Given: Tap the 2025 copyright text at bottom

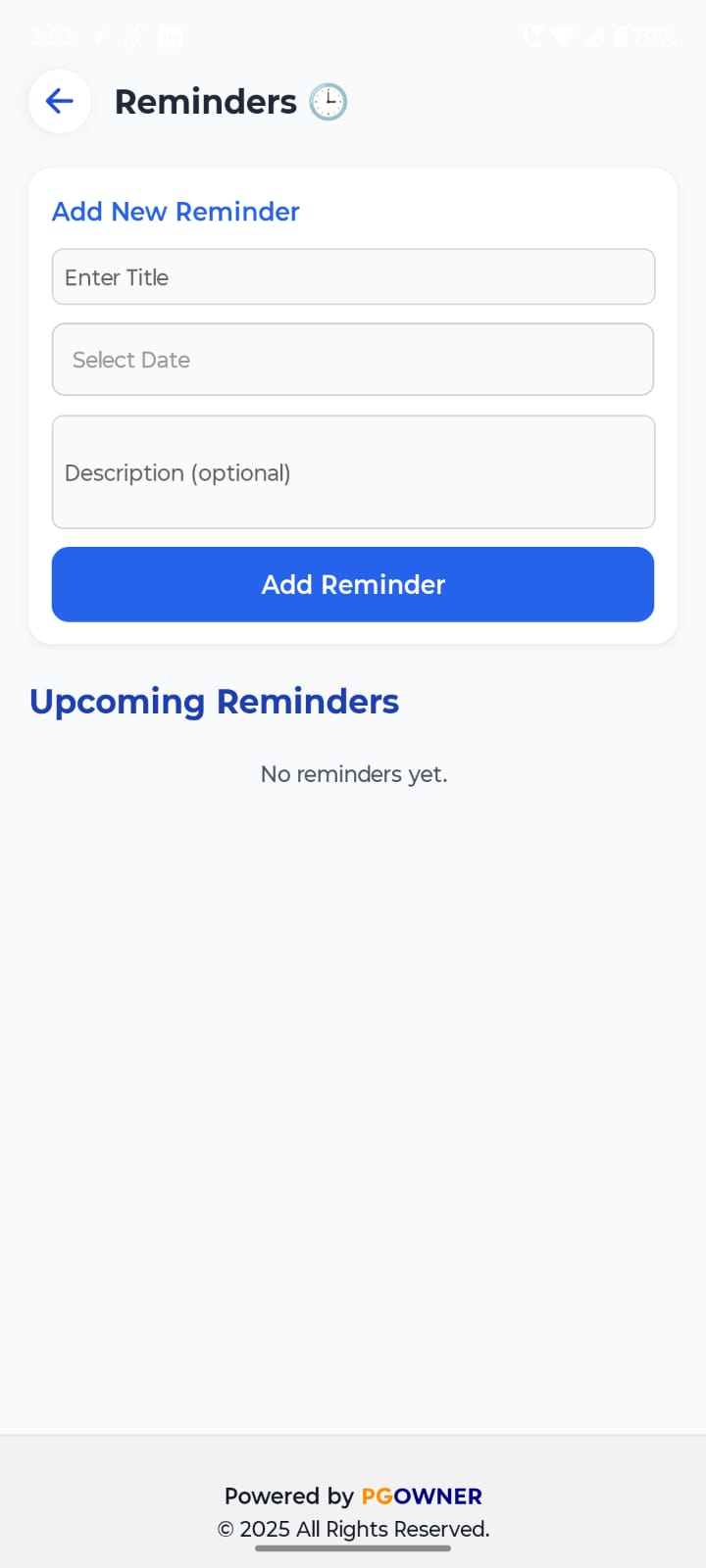Looking at the screenshot, I should tap(353, 1529).
